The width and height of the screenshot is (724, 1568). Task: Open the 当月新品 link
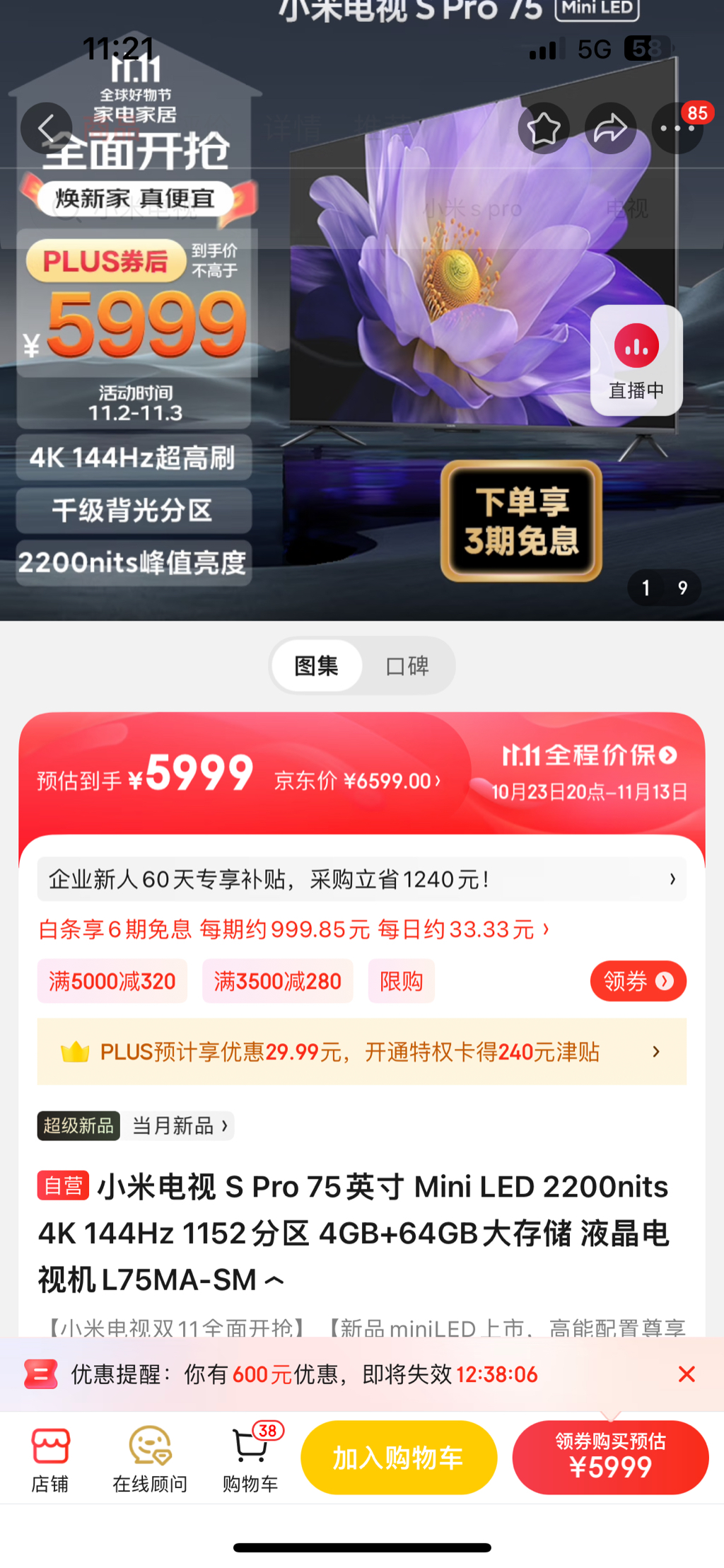180,1125
